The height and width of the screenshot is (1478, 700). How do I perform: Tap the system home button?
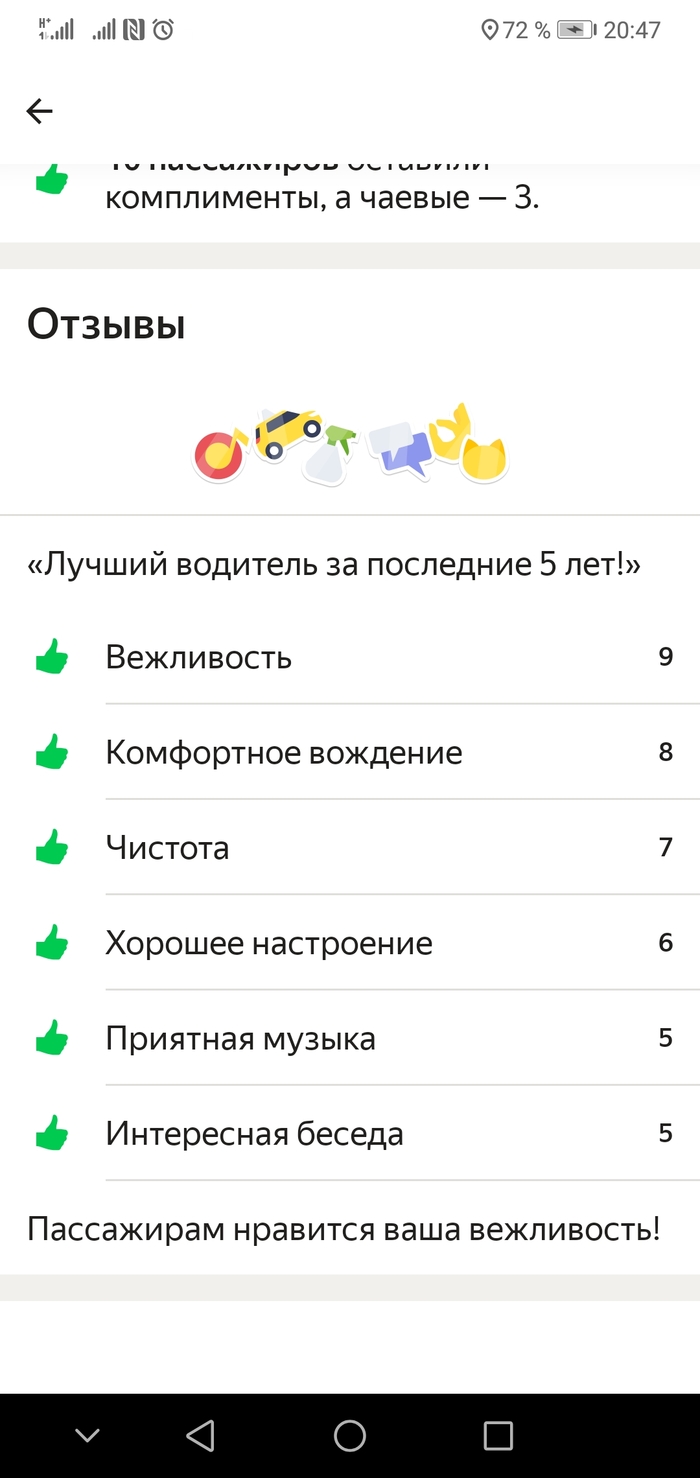[350, 1436]
